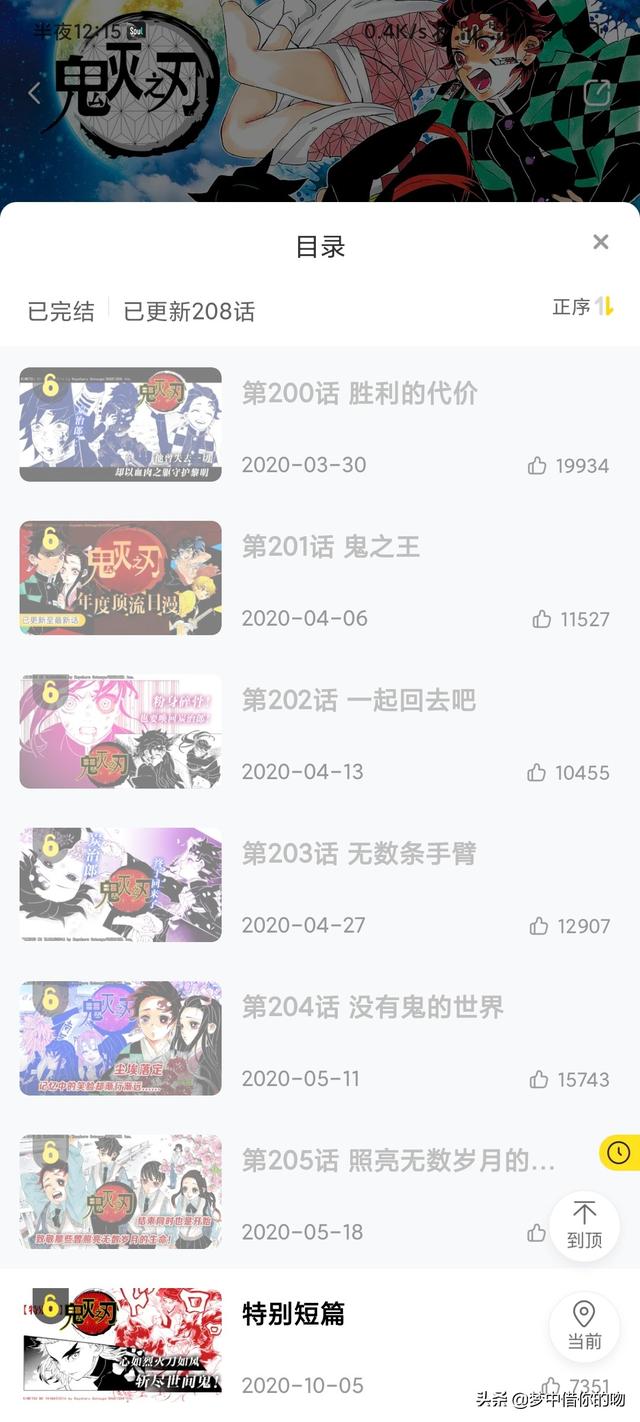Open chapter 第201话 鬼之王
The height and width of the screenshot is (1422, 640).
[x=330, y=547]
